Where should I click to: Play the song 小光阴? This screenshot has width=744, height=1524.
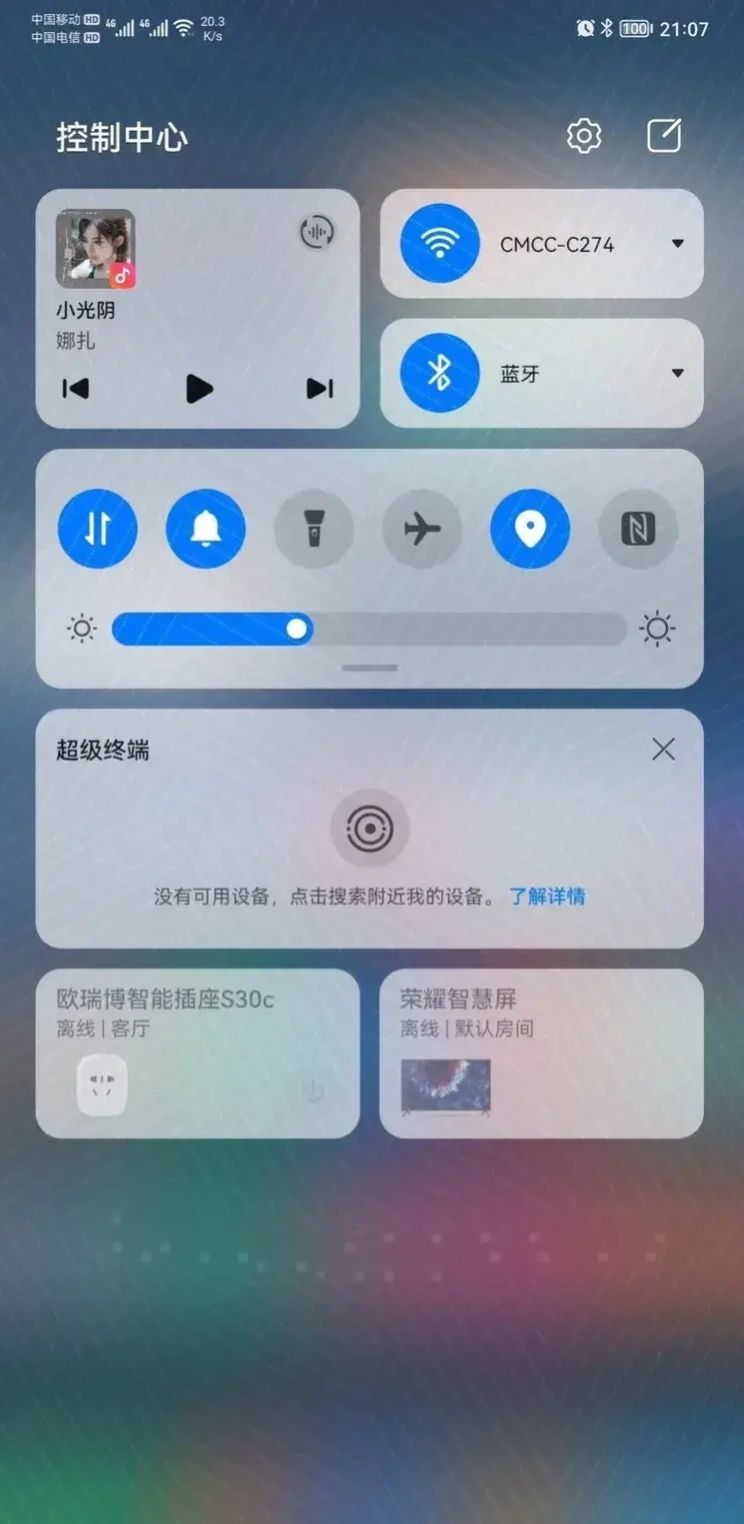197,389
